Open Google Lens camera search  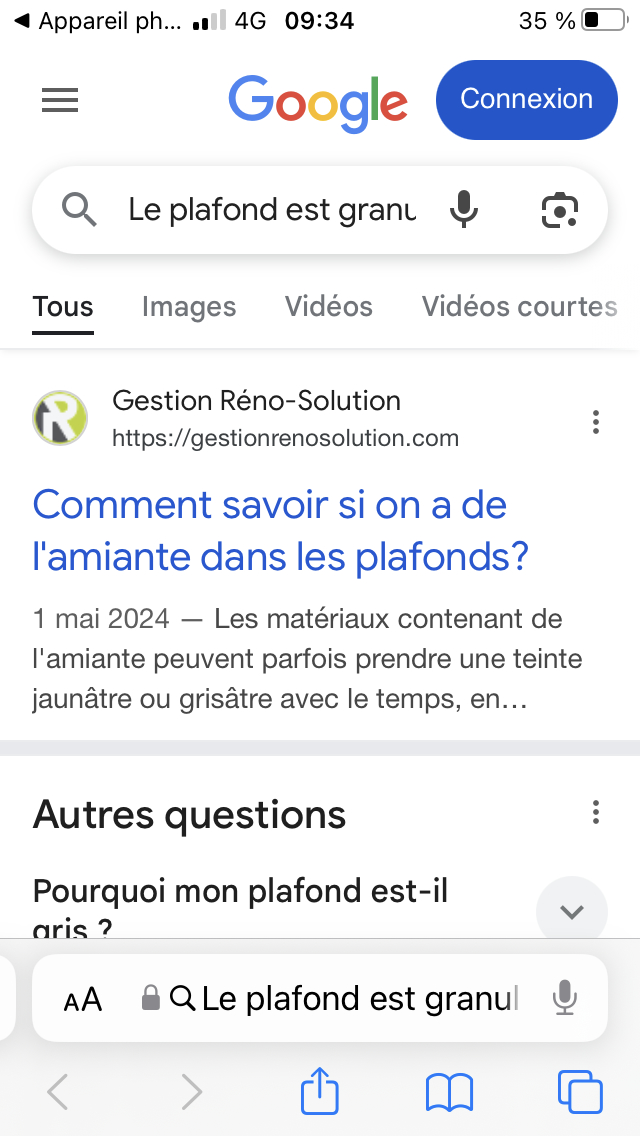(x=560, y=211)
